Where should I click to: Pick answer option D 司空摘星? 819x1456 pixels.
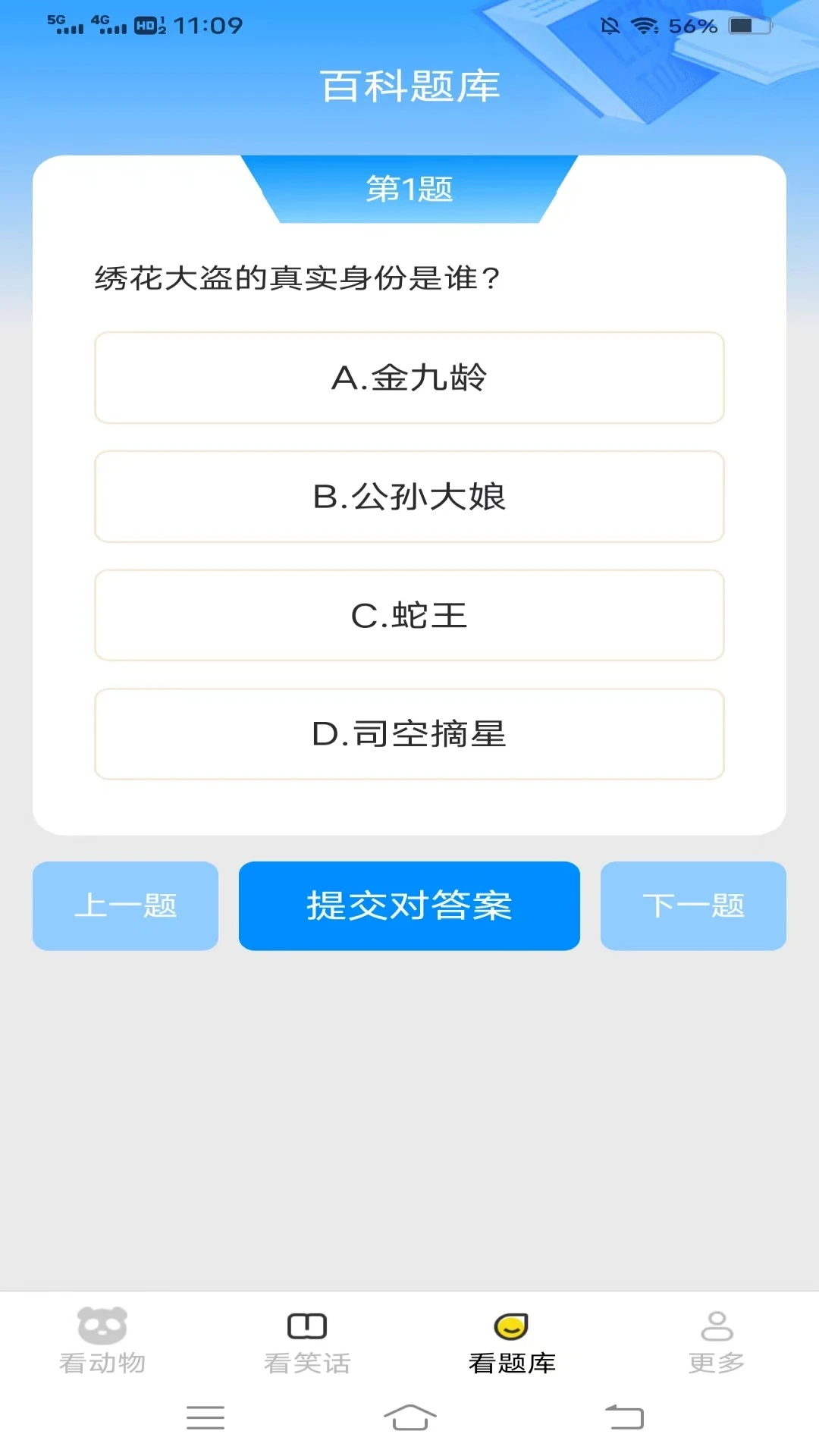point(409,734)
